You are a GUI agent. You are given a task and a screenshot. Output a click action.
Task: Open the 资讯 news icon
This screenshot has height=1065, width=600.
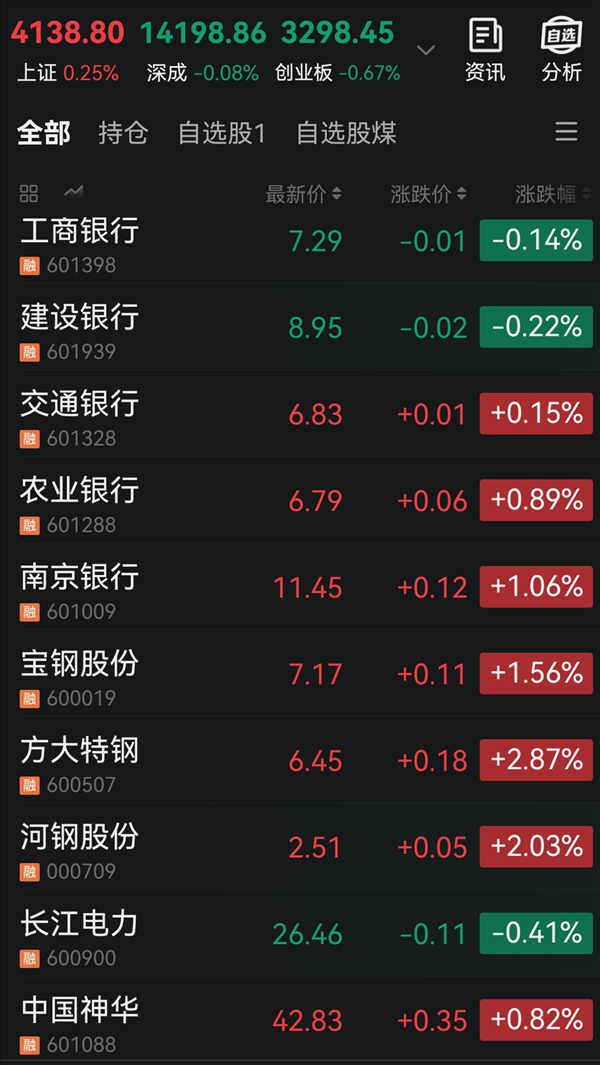[x=485, y=50]
